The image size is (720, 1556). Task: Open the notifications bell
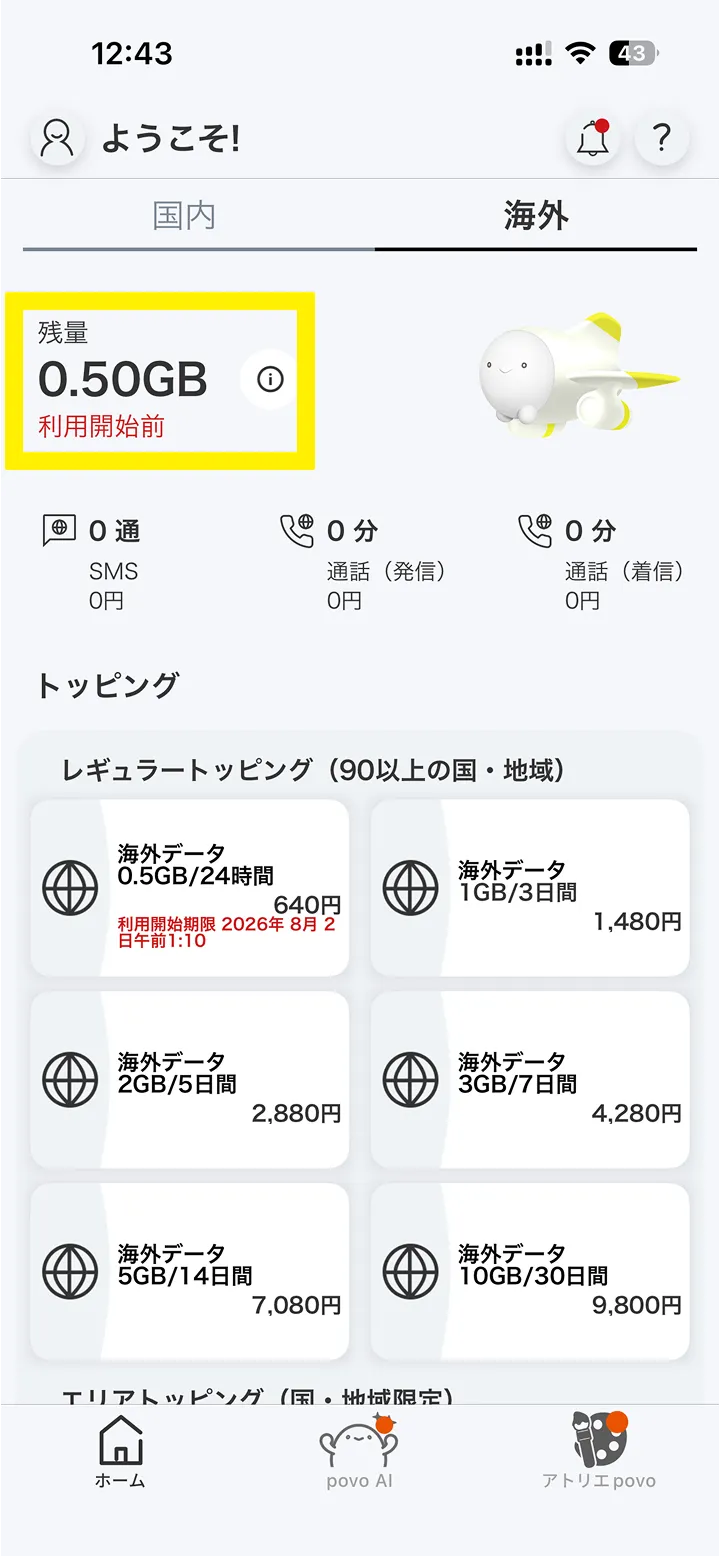click(x=594, y=138)
